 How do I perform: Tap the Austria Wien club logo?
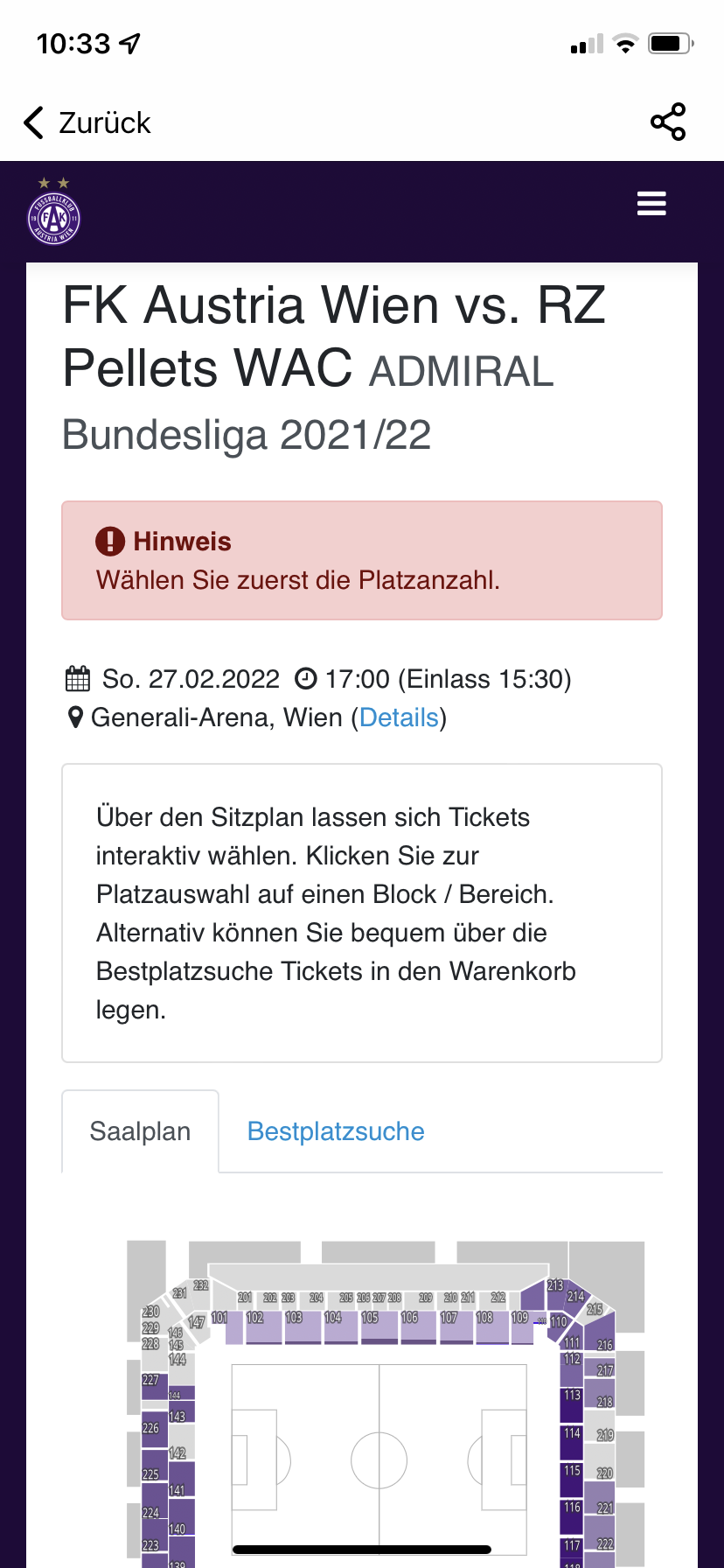click(54, 211)
